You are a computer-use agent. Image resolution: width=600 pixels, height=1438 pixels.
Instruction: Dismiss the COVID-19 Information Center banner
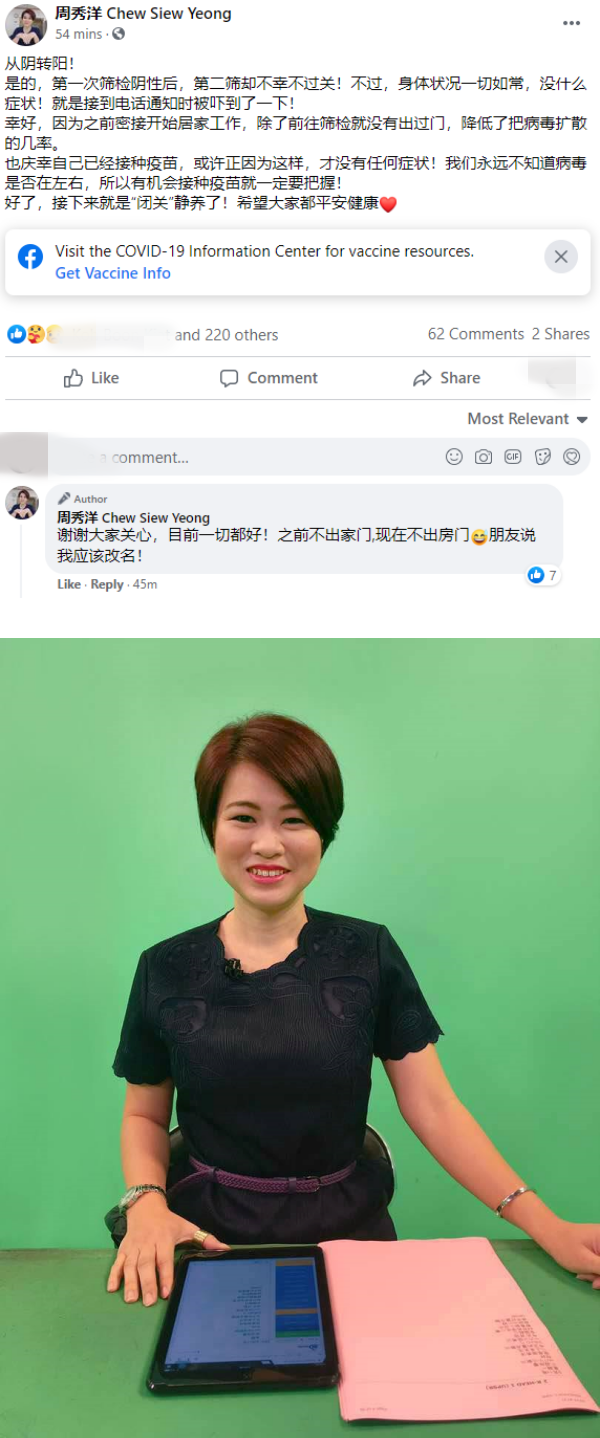pos(561,257)
